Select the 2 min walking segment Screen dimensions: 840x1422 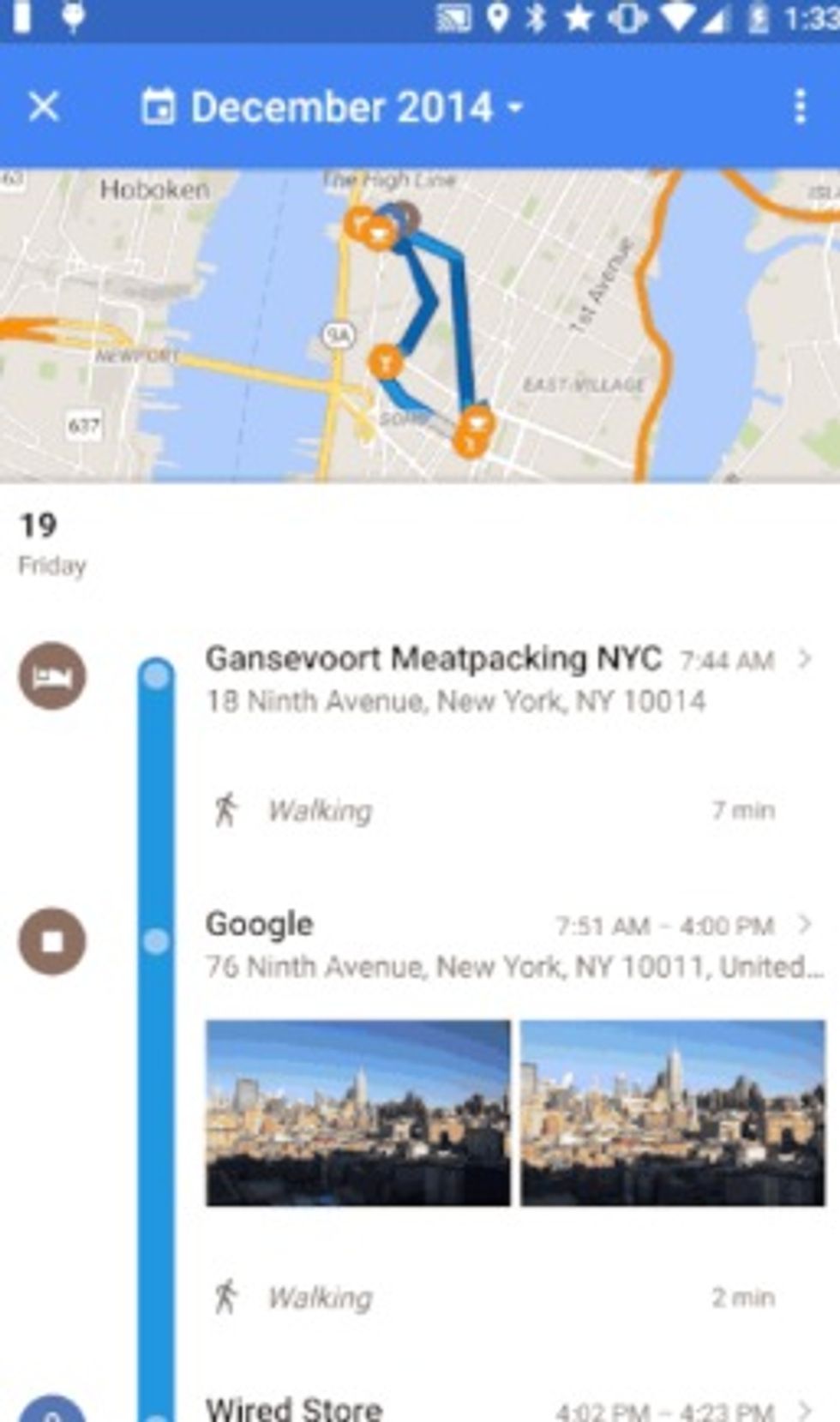pyautogui.click(x=493, y=1298)
